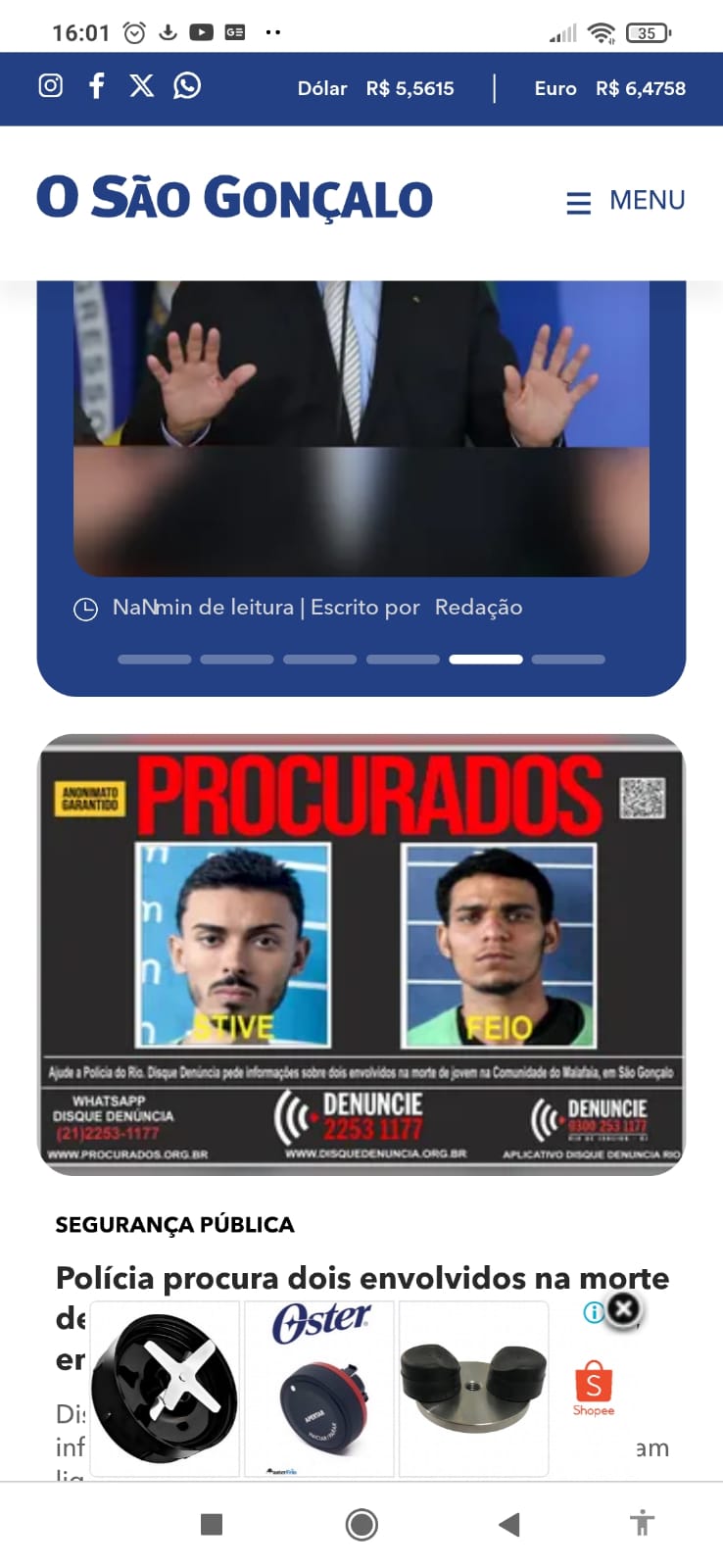Open the MENU drawer
This screenshot has width=723, height=1568.
[625, 201]
